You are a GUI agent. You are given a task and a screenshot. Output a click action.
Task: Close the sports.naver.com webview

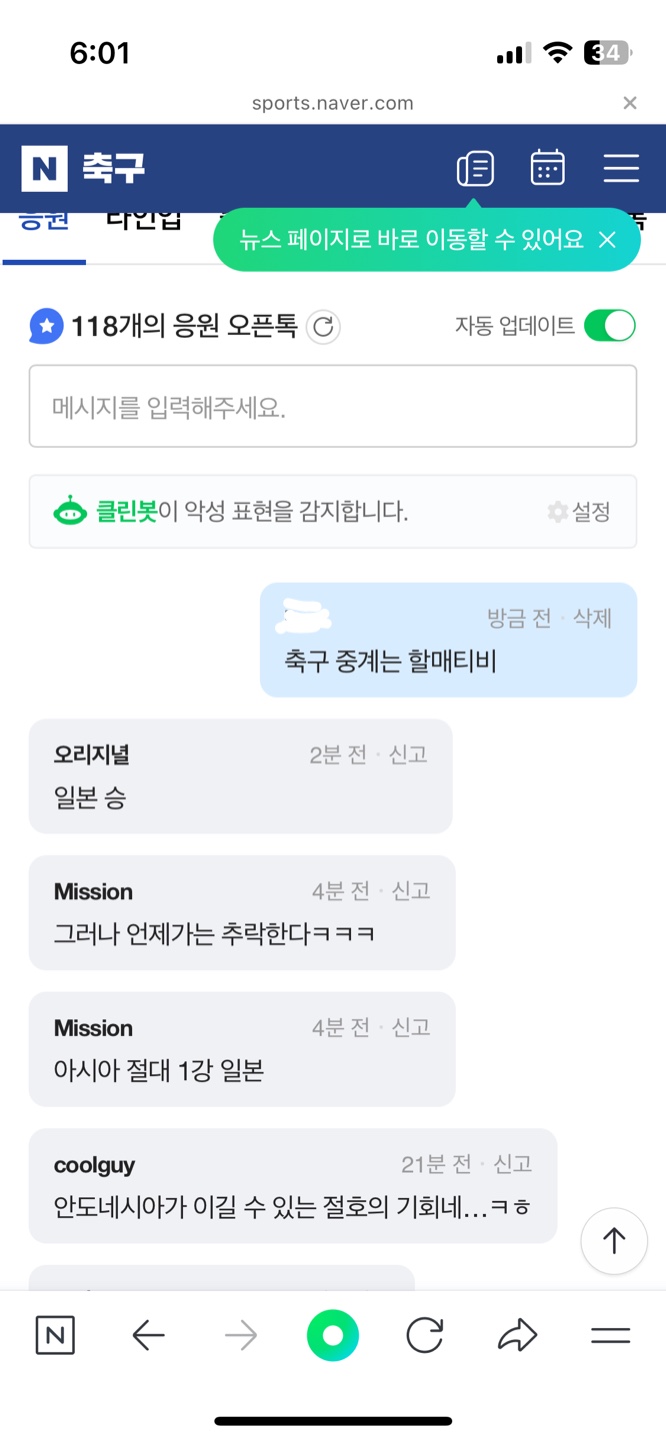(629, 103)
